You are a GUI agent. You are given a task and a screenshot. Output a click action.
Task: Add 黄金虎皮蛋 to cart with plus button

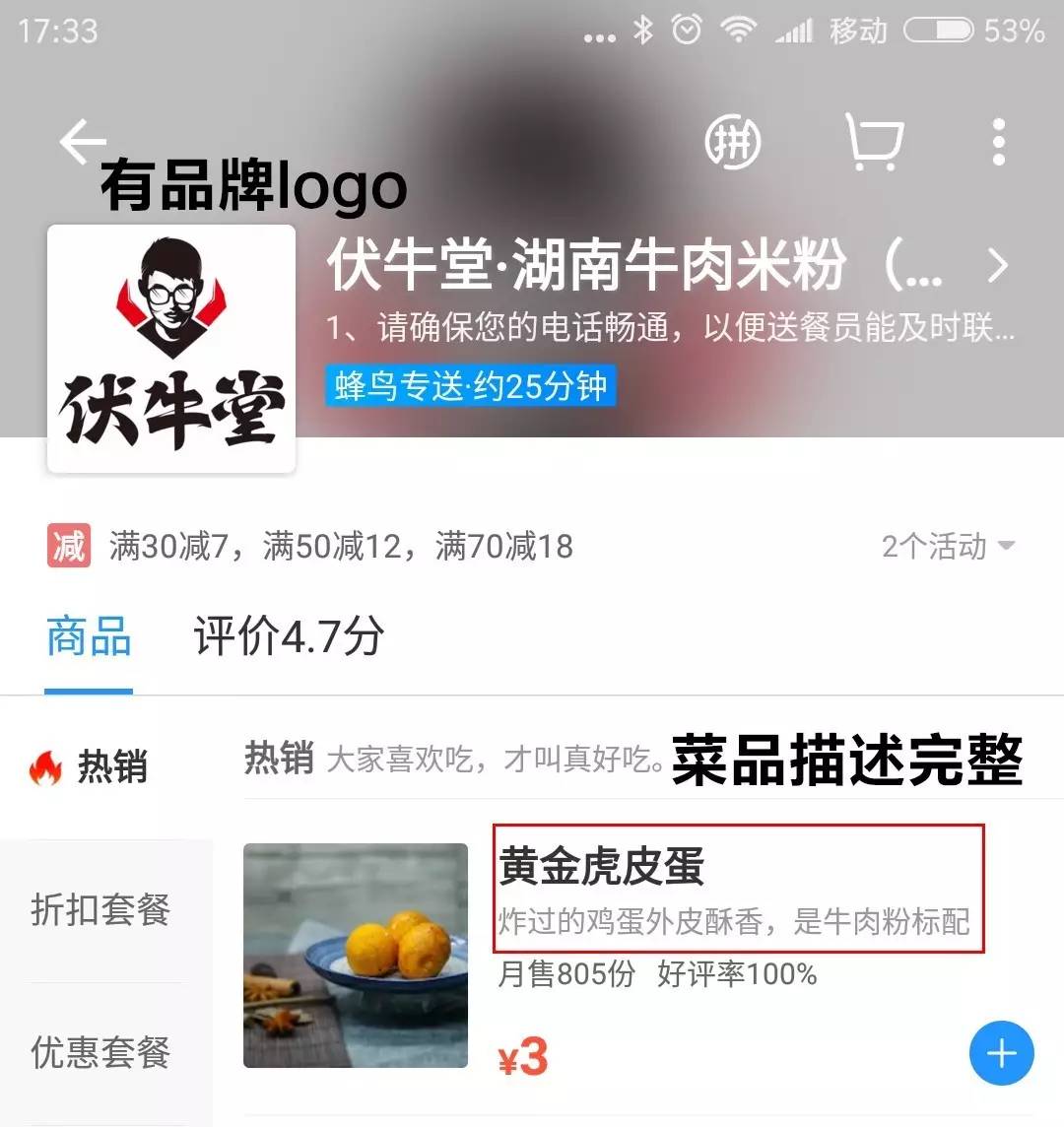point(1001,1053)
